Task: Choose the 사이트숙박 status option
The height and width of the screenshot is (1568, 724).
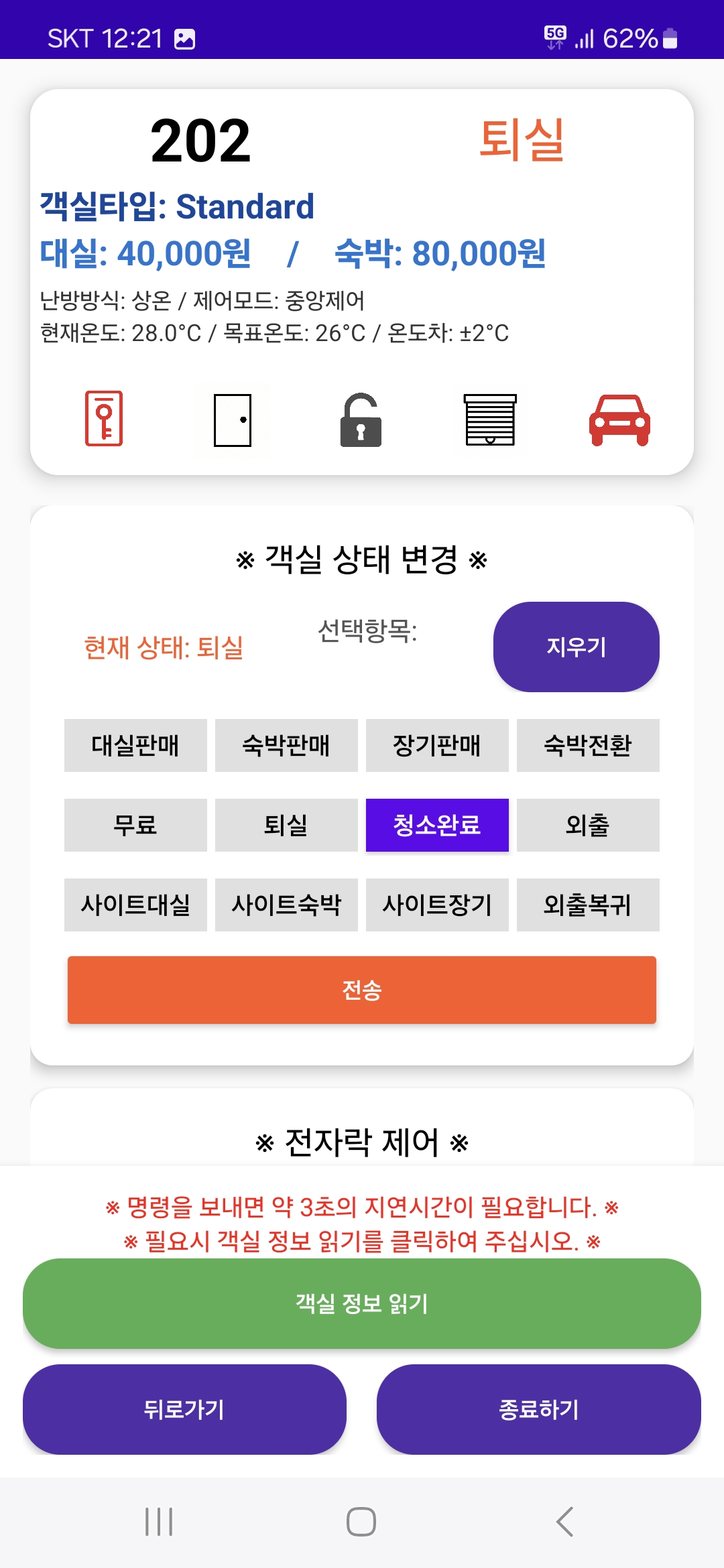Action: [286, 905]
